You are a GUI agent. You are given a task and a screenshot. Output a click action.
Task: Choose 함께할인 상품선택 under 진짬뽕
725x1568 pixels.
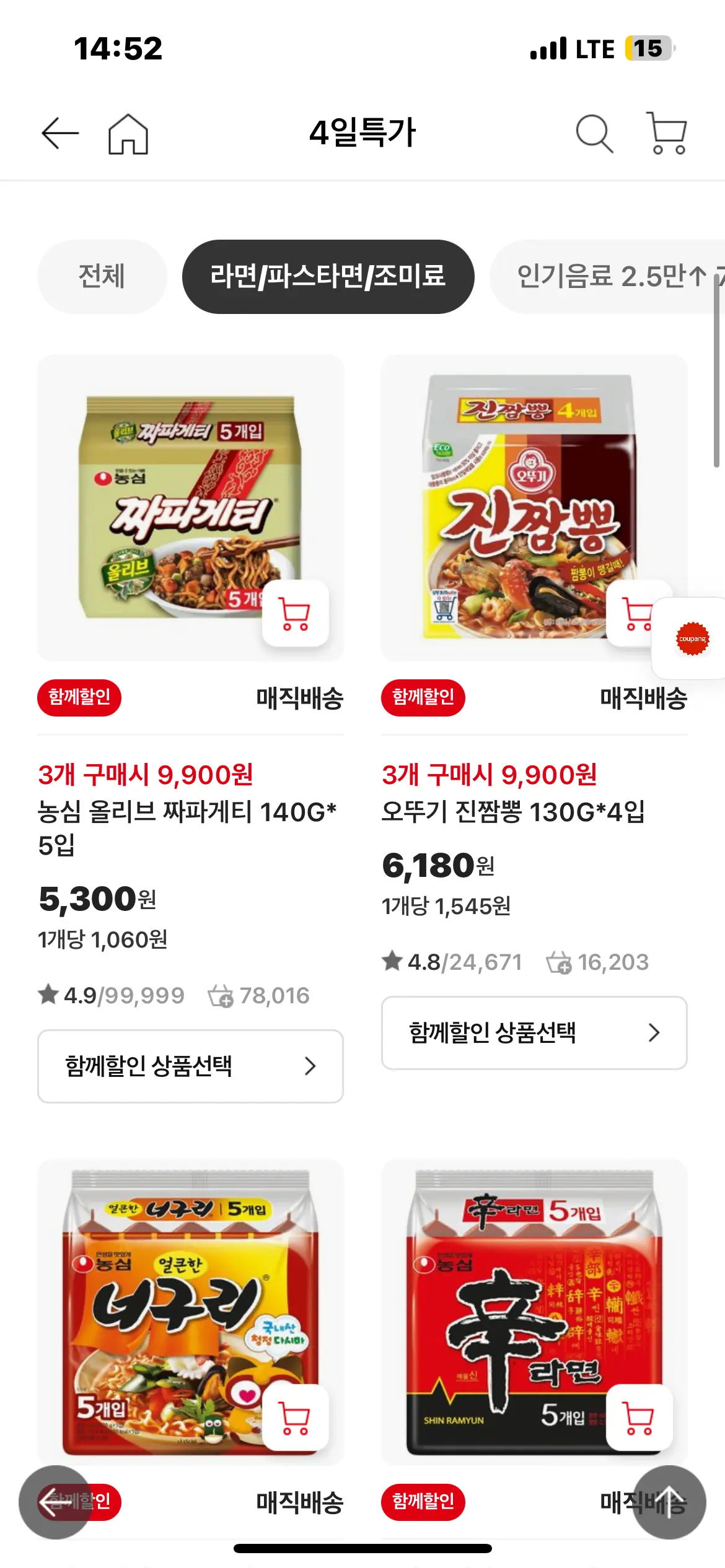pos(534,1032)
